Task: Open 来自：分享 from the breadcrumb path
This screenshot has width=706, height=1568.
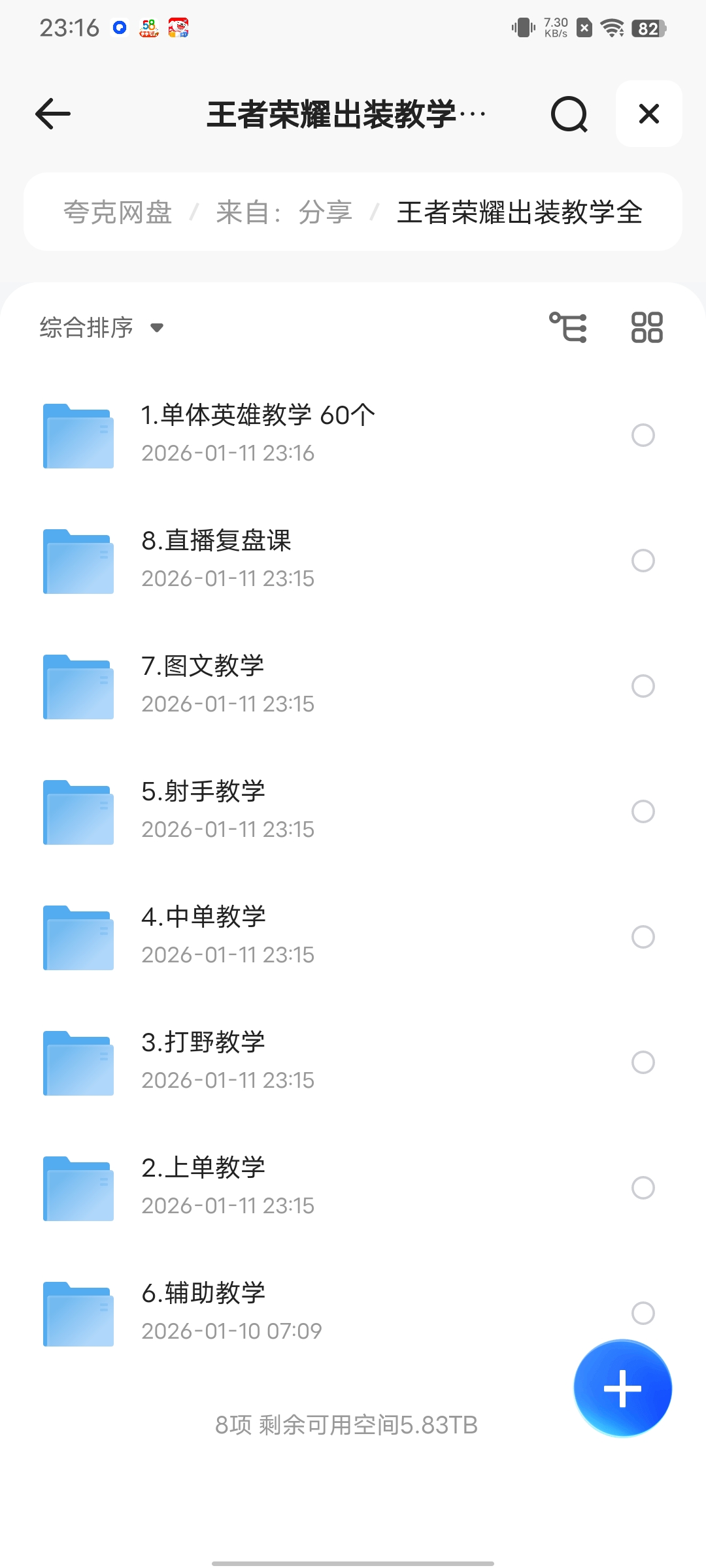Action: point(285,211)
